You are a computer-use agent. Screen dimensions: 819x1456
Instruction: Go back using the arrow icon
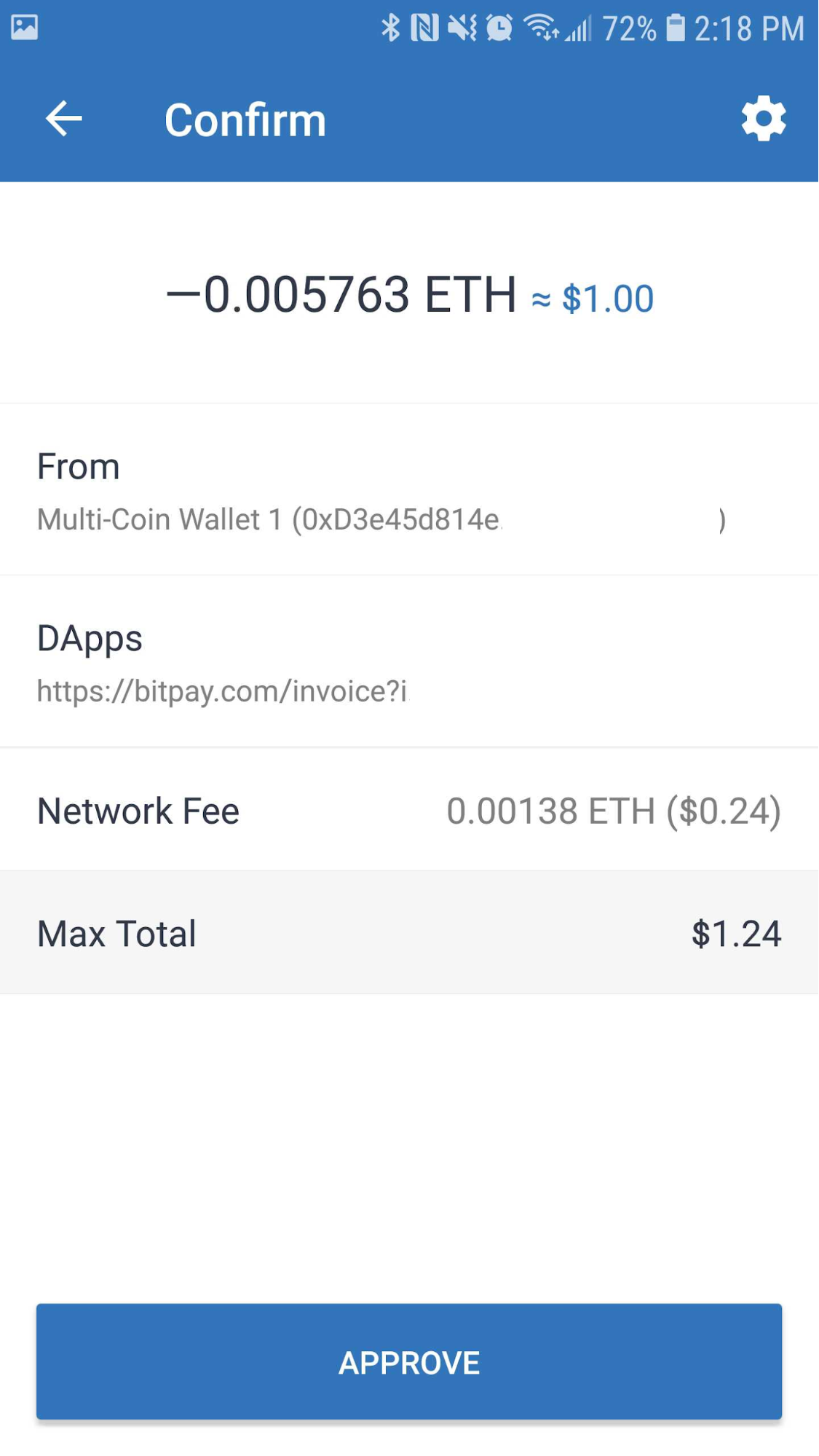pyautogui.click(x=64, y=119)
